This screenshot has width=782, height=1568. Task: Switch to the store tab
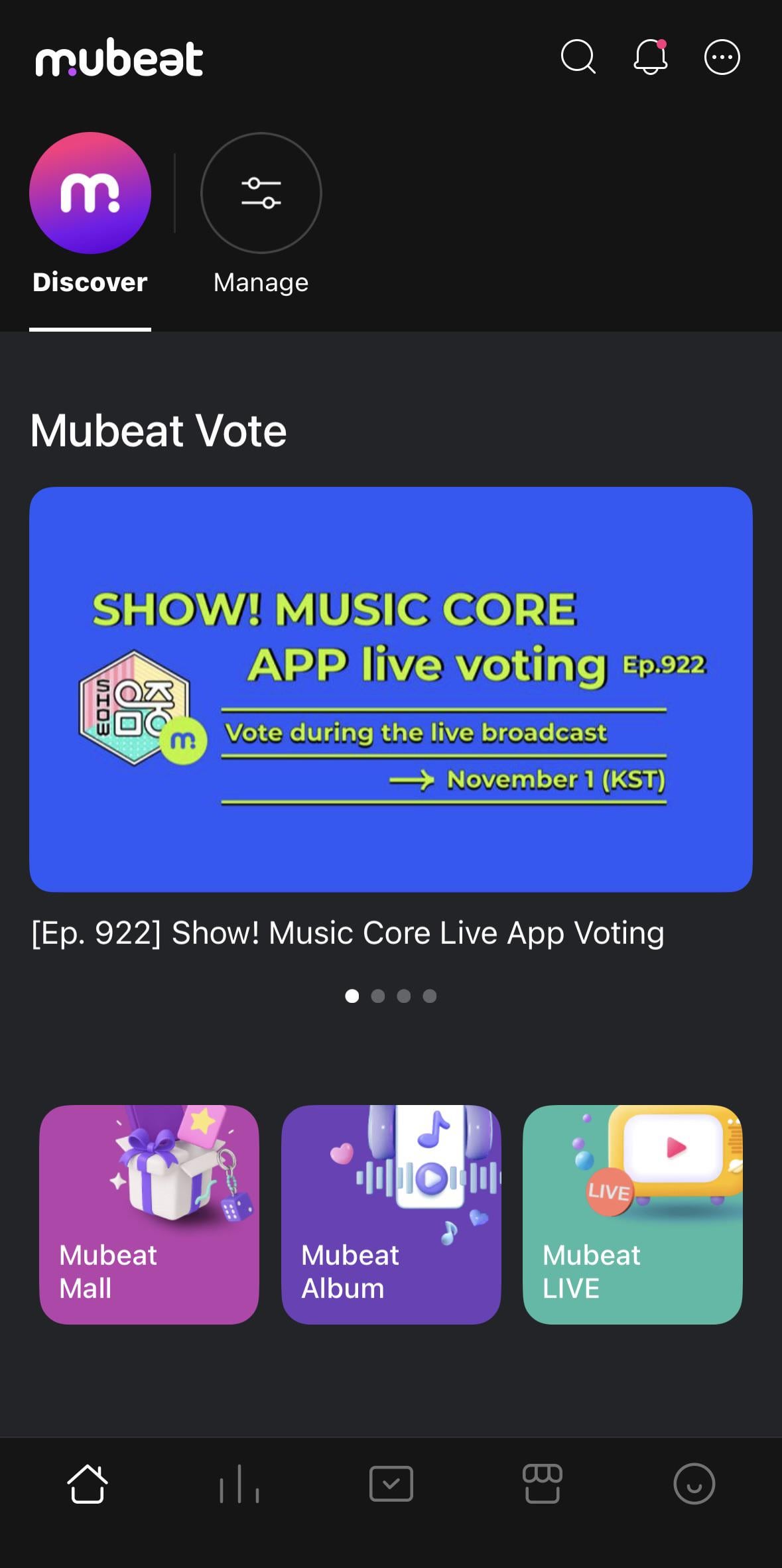click(542, 1484)
